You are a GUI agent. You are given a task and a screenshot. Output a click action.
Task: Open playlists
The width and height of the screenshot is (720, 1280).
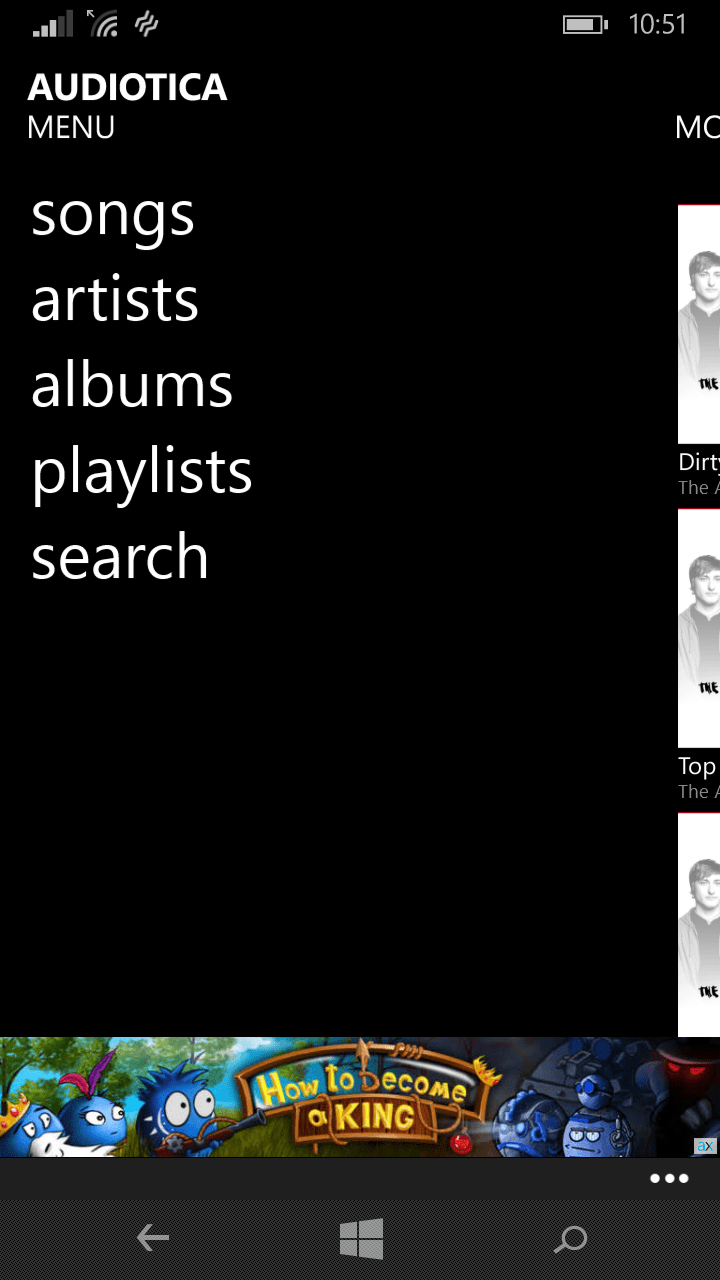[x=142, y=472]
